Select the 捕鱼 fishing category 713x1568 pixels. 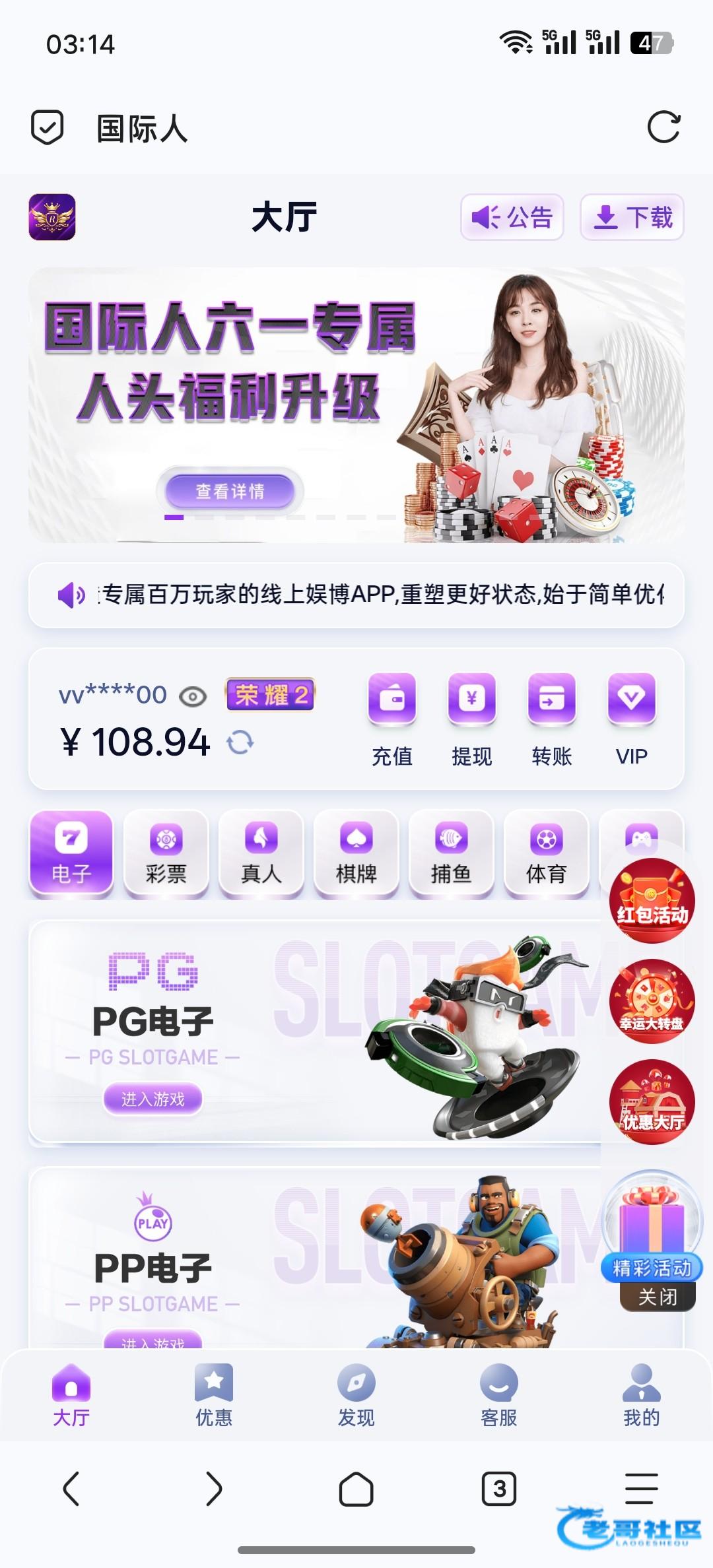(x=451, y=853)
